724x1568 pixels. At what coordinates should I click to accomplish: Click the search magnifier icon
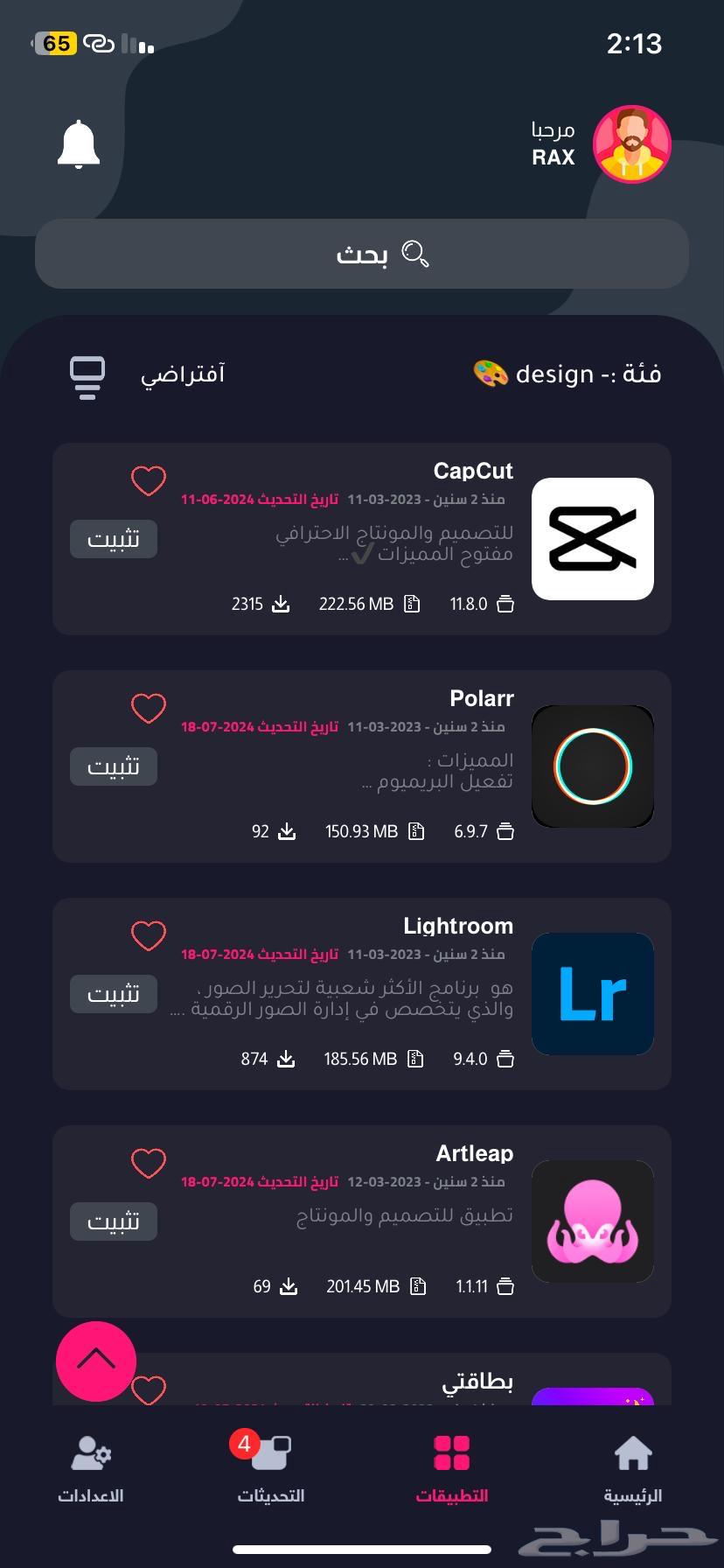click(414, 254)
